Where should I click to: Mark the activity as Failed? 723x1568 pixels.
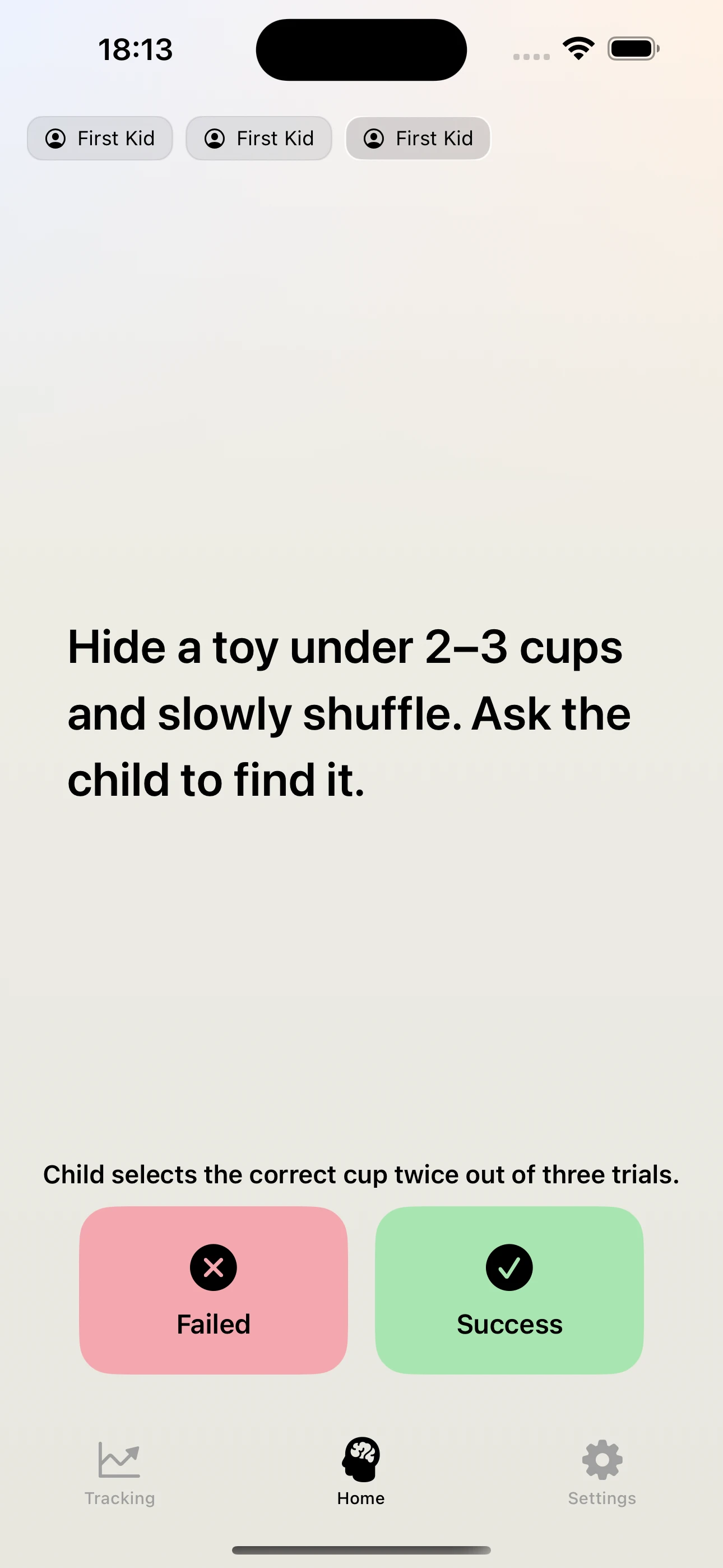coord(213,1290)
